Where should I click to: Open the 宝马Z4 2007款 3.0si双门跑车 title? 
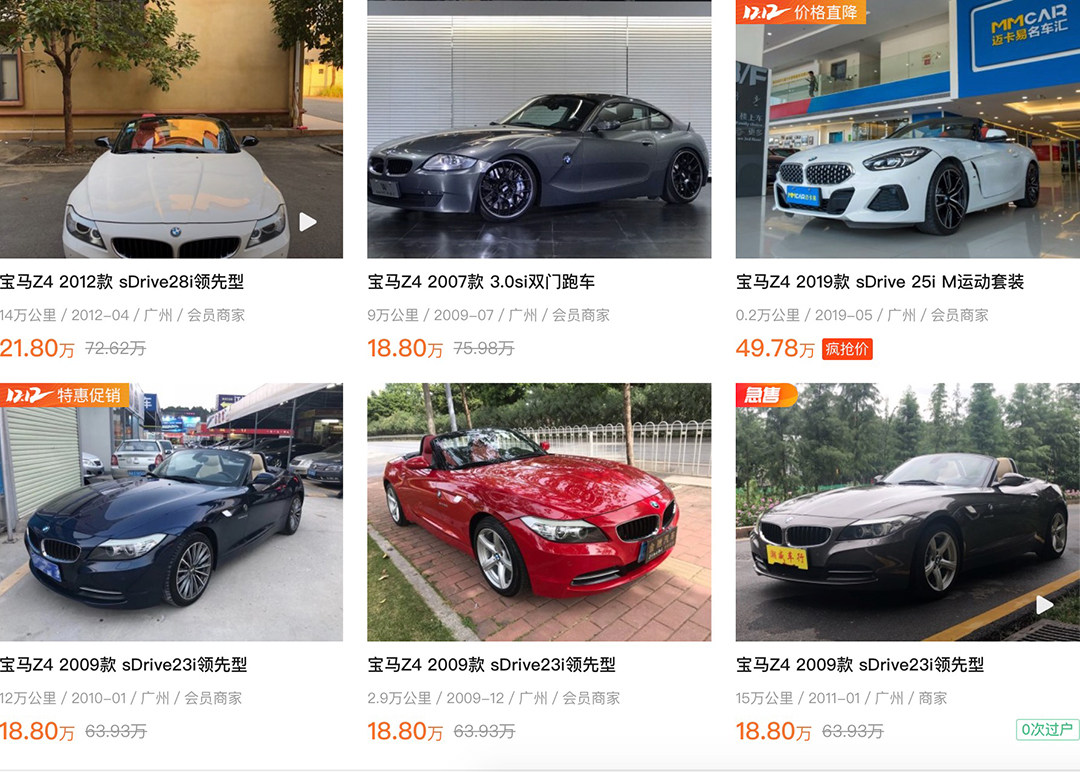coord(481,282)
